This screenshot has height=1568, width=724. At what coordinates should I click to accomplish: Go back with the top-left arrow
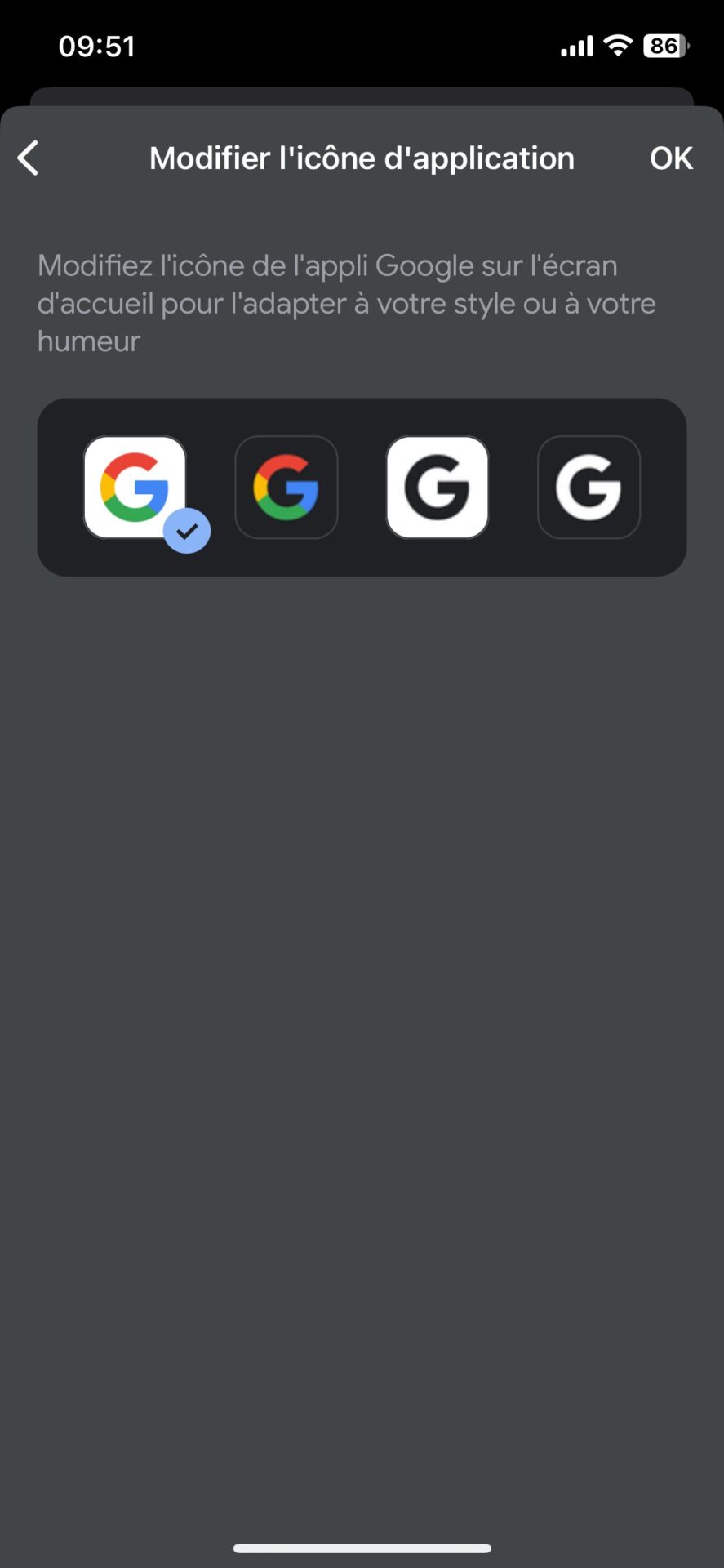click(x=29, y=158)
